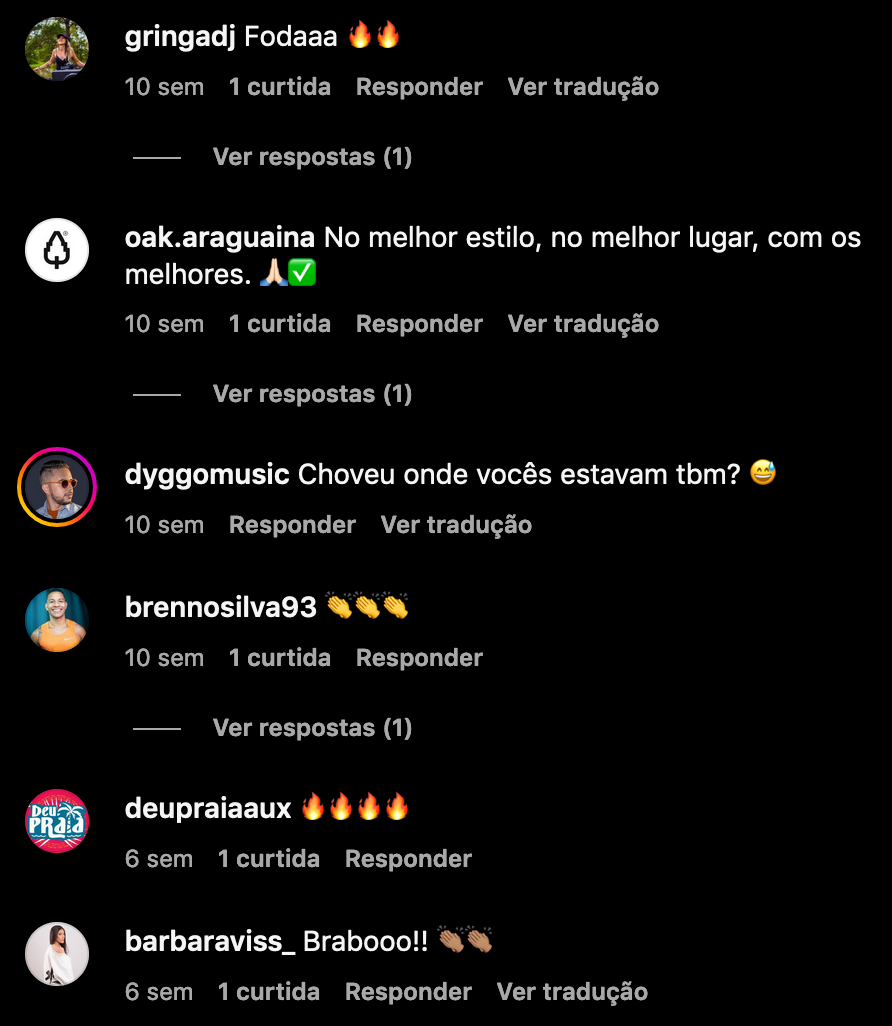The width and height of the screenshot is (892, 1026).
Task: View translation of gringadj's comment
Action: [583, 87]
